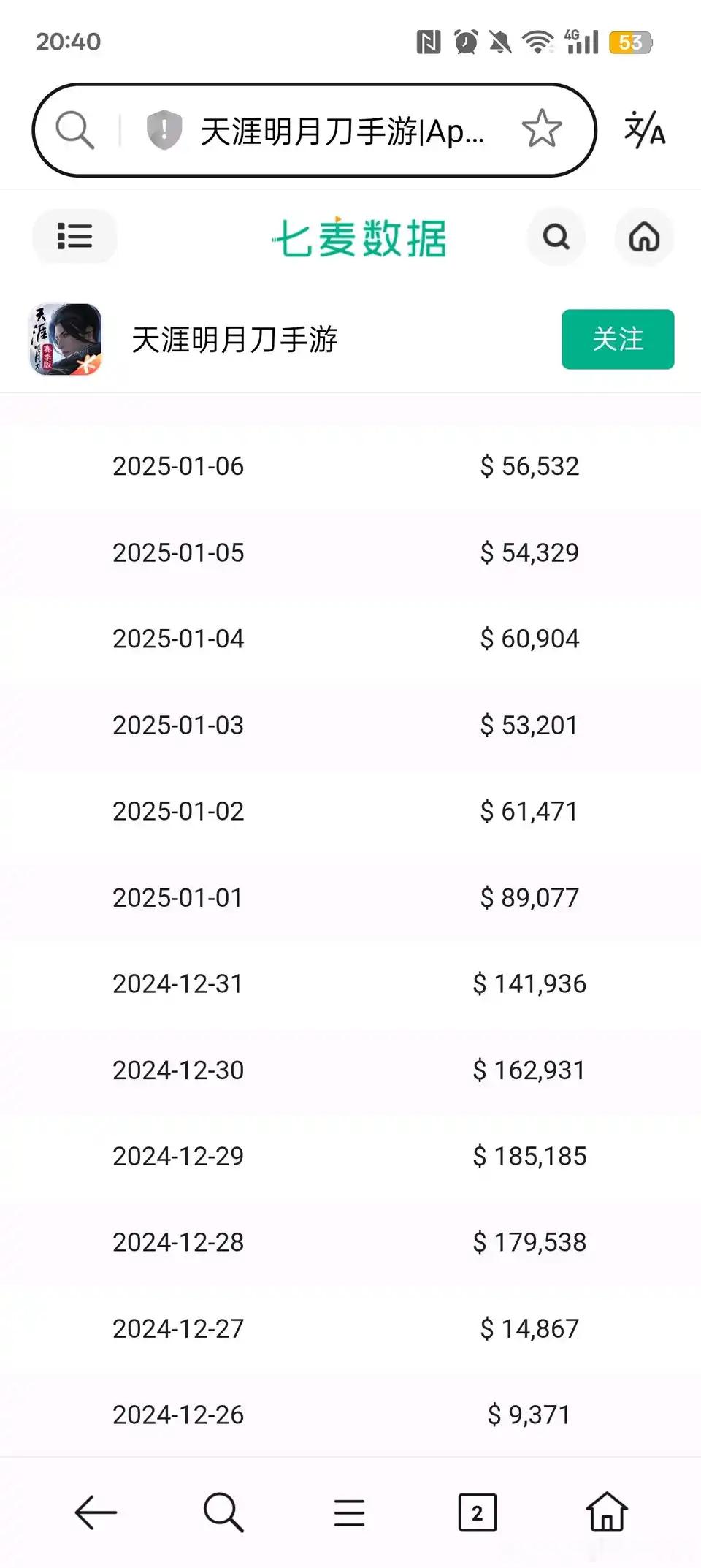
Task: Open the browser menu in bottom bar
Action: tap(349, 1512)
